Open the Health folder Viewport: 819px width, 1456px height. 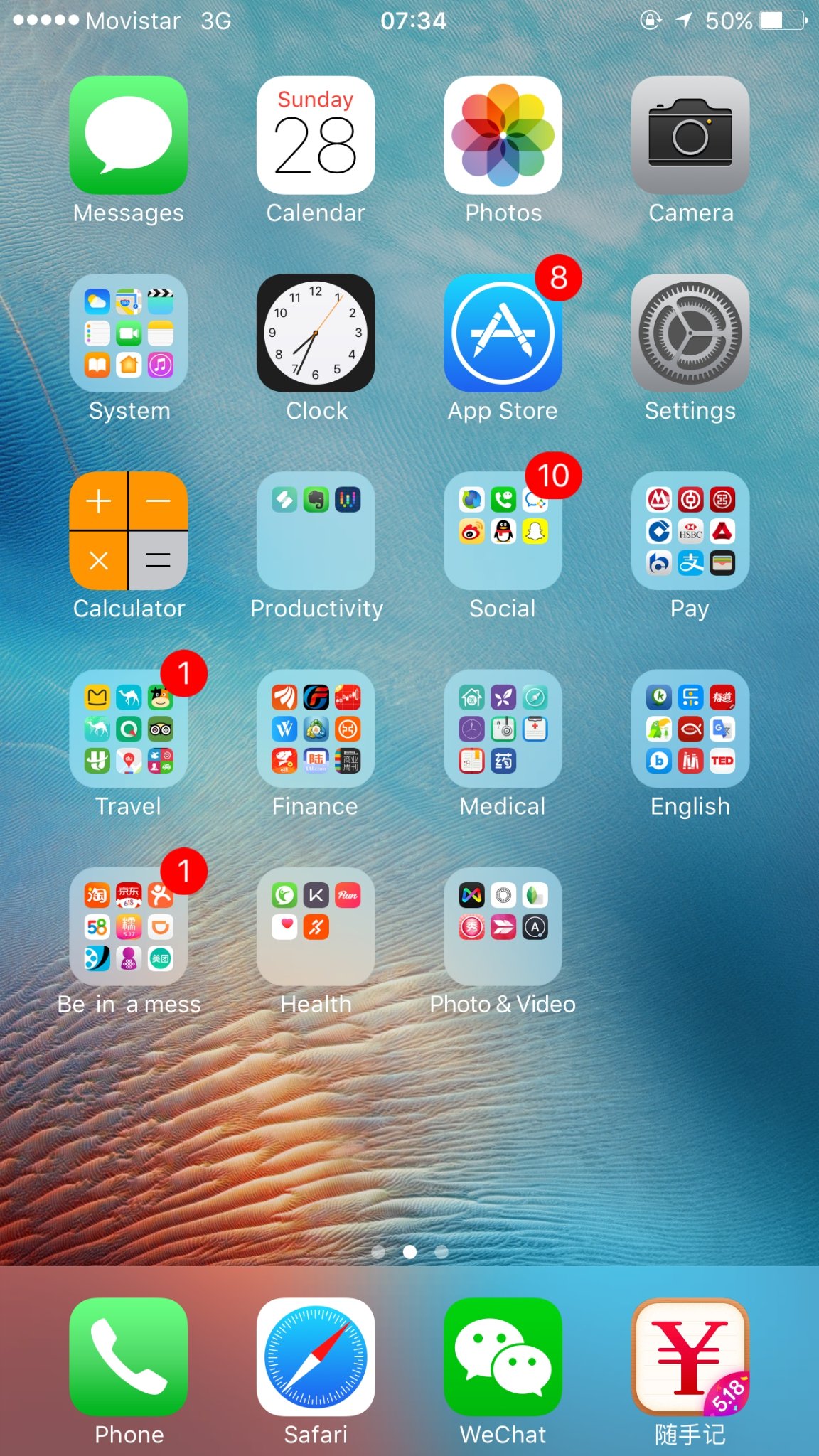point(316,926)
